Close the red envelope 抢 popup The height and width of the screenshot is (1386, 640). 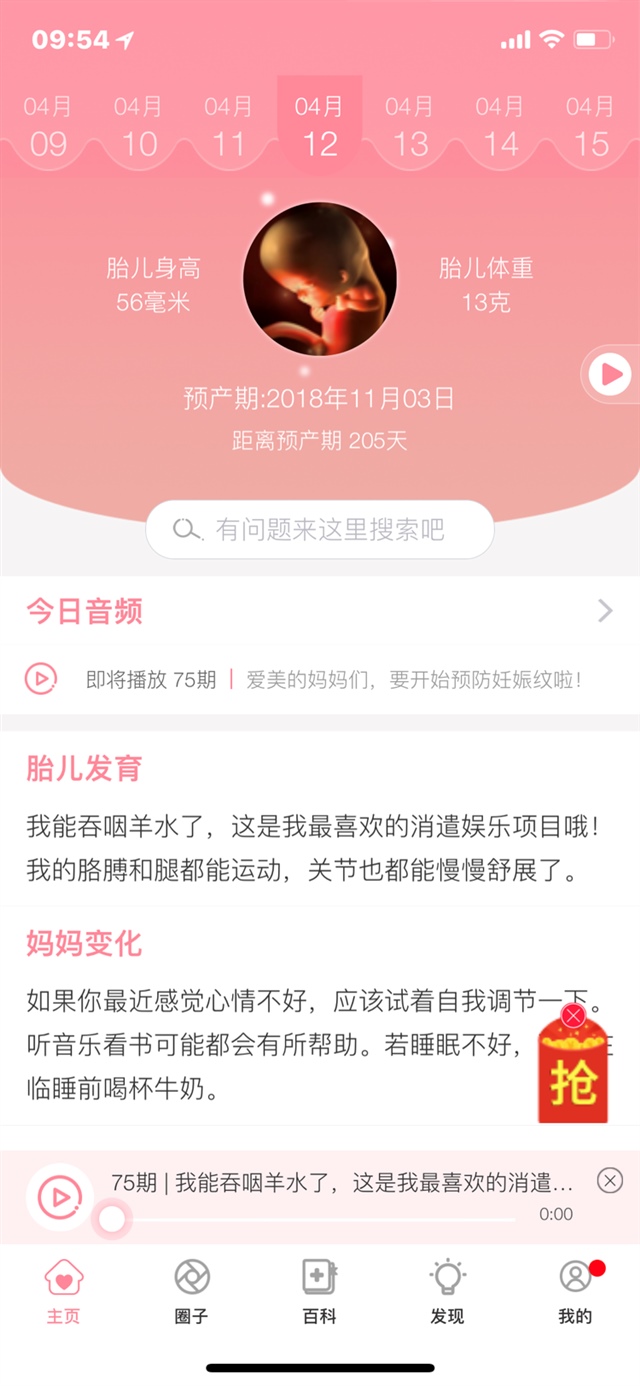coord(573,1016)
